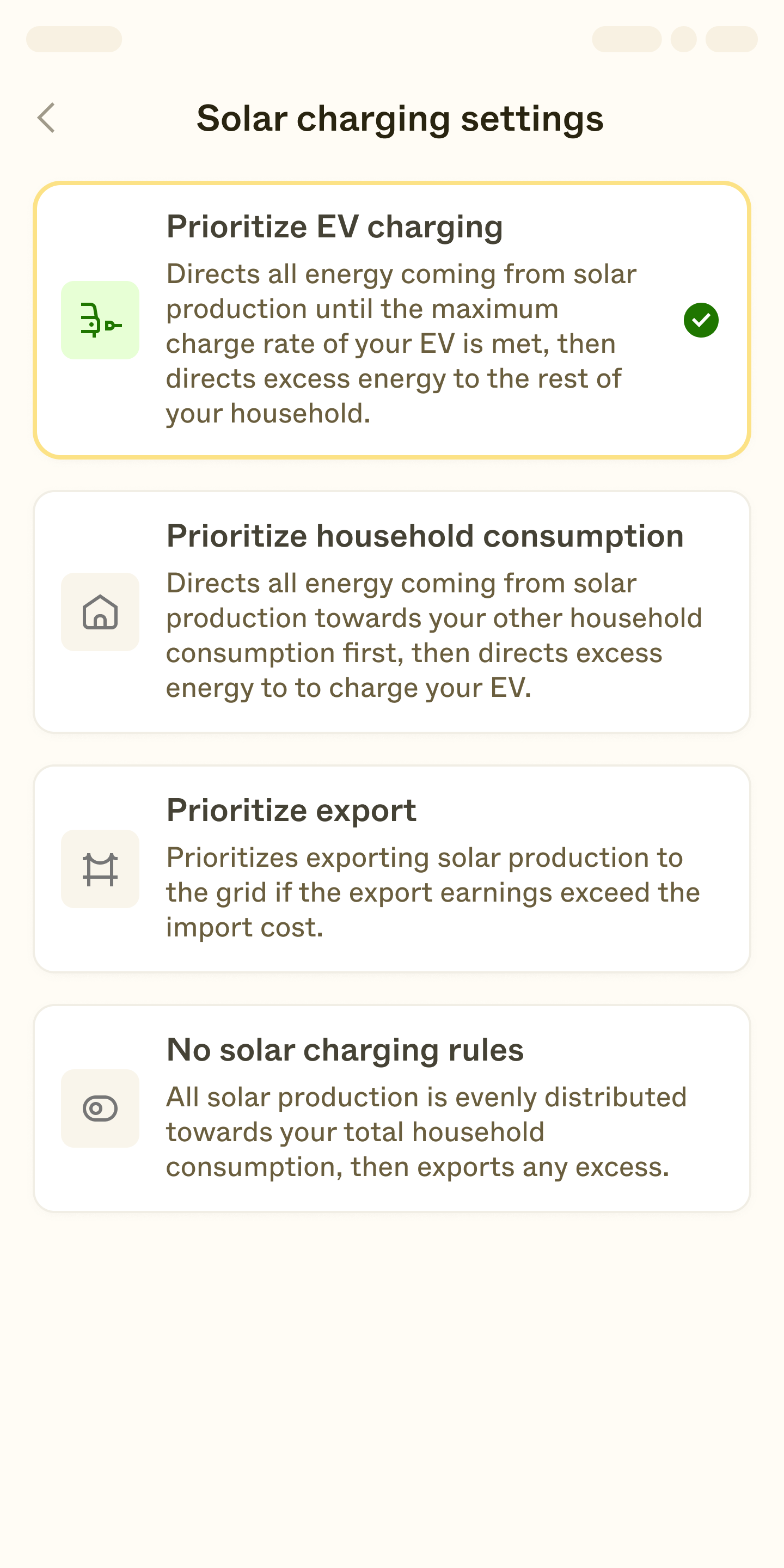Image resolution: width=784 pixels, height=1568 pixels.
Task: Select the Prioritize household consumption option
Action: pyautogui.click(x=392, y=612)
